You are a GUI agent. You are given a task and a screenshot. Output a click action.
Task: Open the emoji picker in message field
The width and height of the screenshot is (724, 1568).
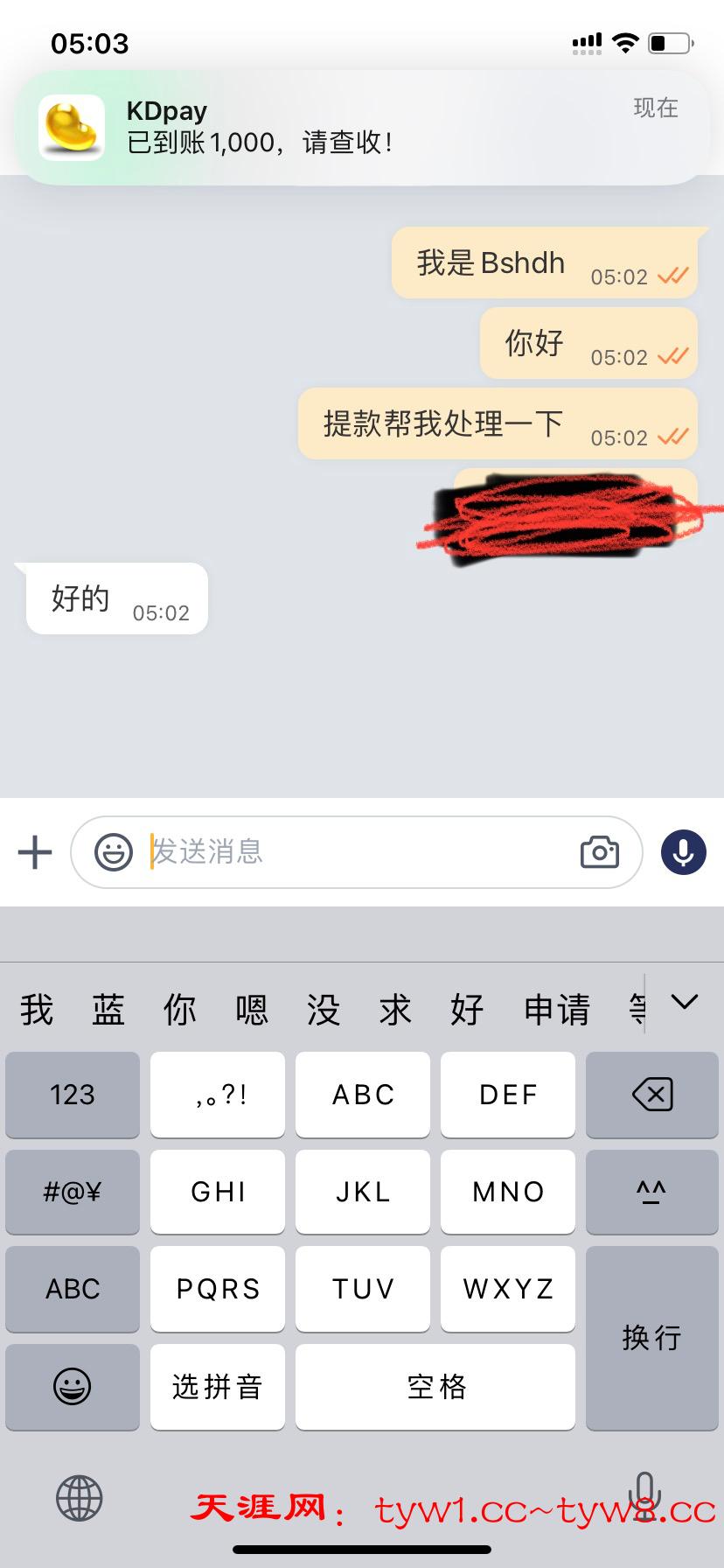coord(114,852)
